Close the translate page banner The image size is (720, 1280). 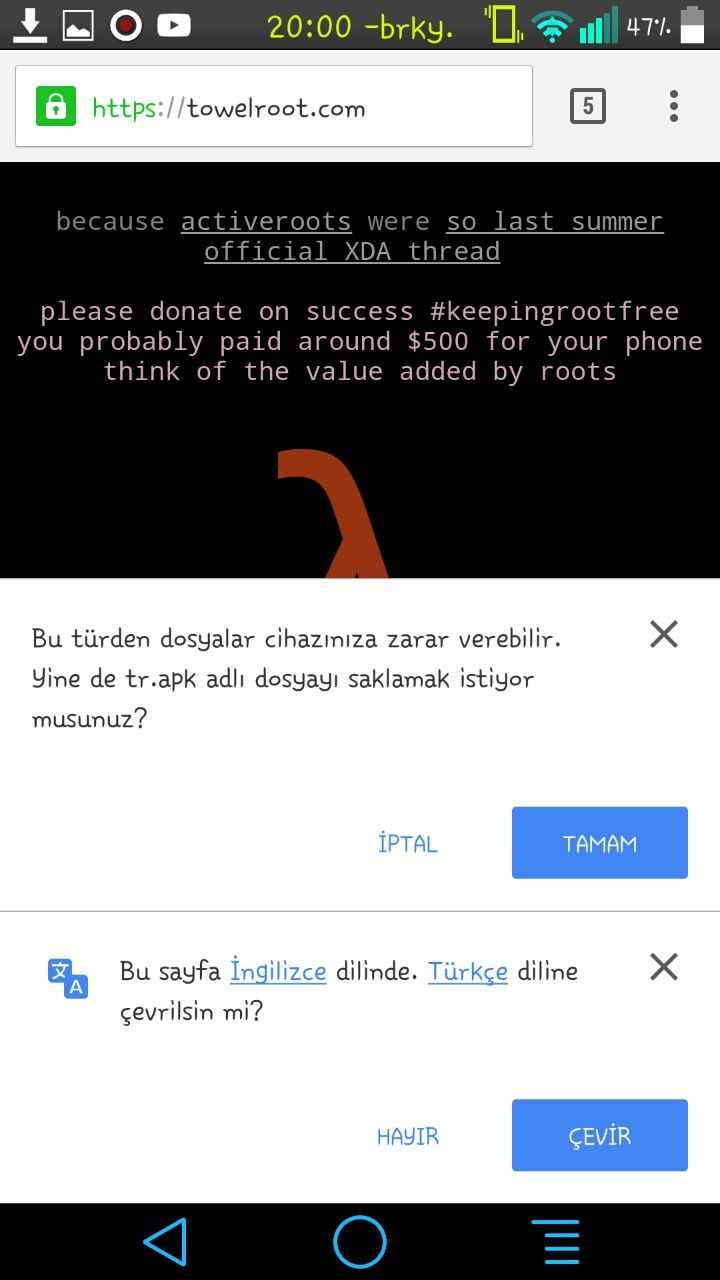(664, 967)
